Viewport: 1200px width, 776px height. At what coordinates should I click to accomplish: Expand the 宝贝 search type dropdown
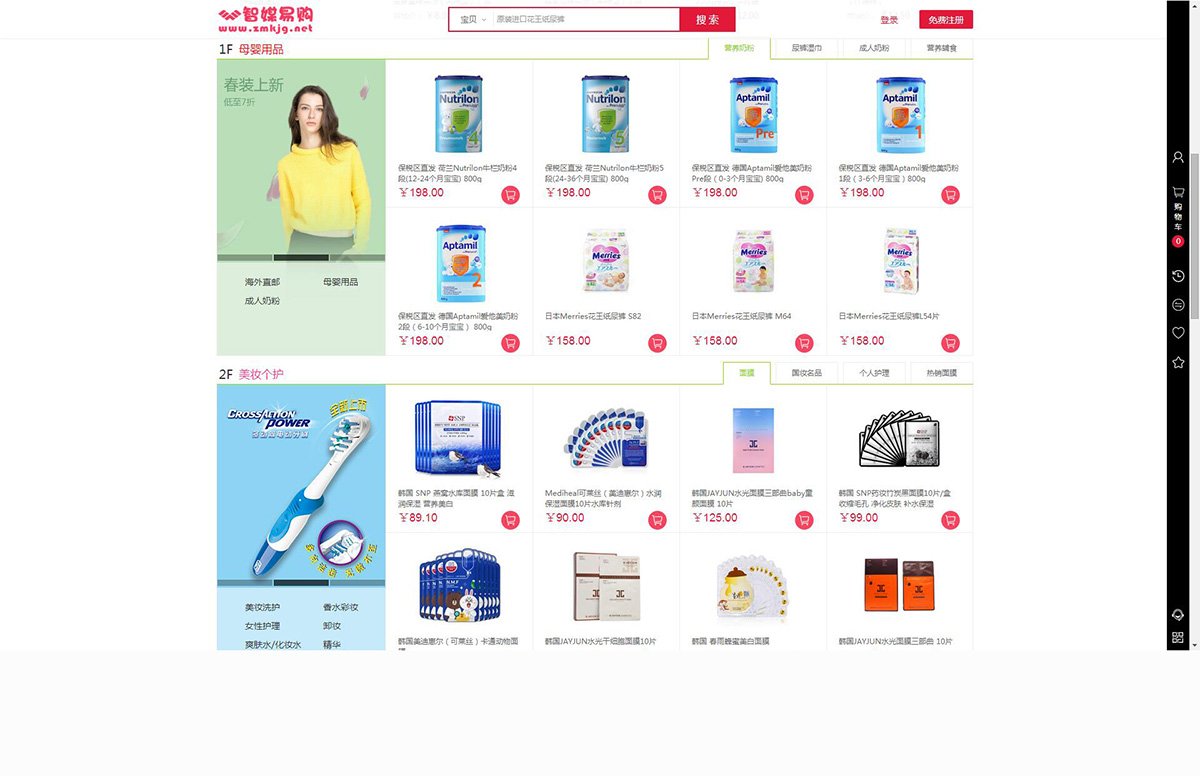[x=471, y=20]
